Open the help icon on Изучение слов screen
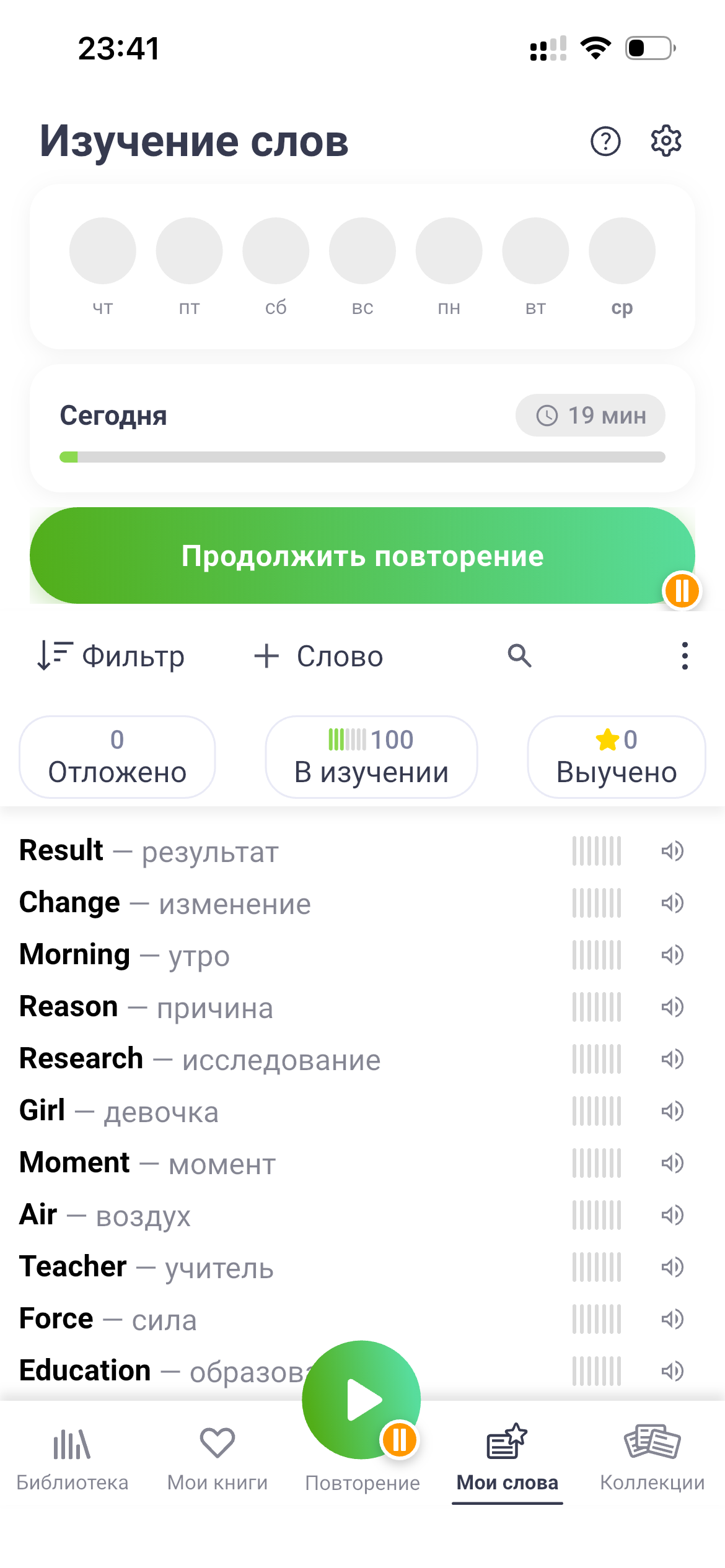This screenshot has width=725, height=1568. pyautogui.click(x=605, y=141)
